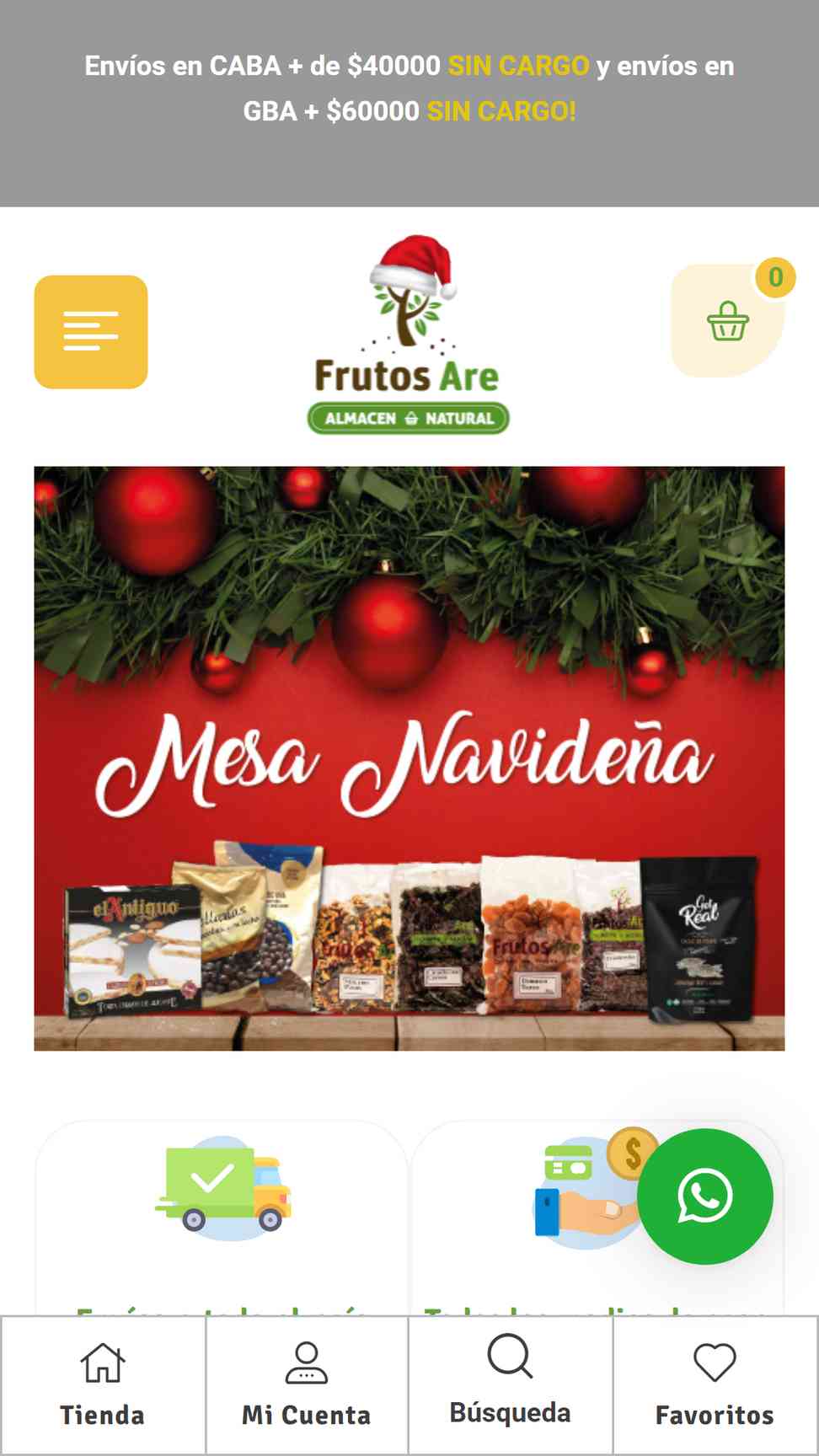
Task: Open the yellow hamburger menu
Action: click(x=91, y=332)
